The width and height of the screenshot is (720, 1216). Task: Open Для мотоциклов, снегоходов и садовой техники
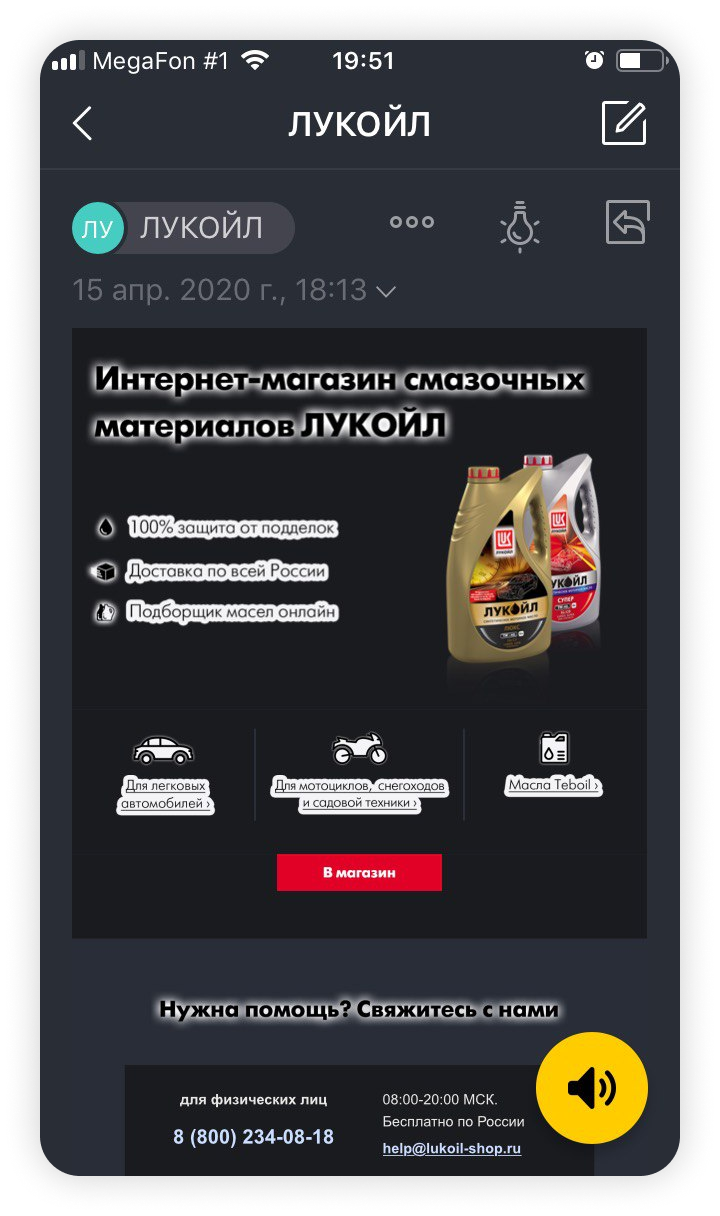(360, 794)
